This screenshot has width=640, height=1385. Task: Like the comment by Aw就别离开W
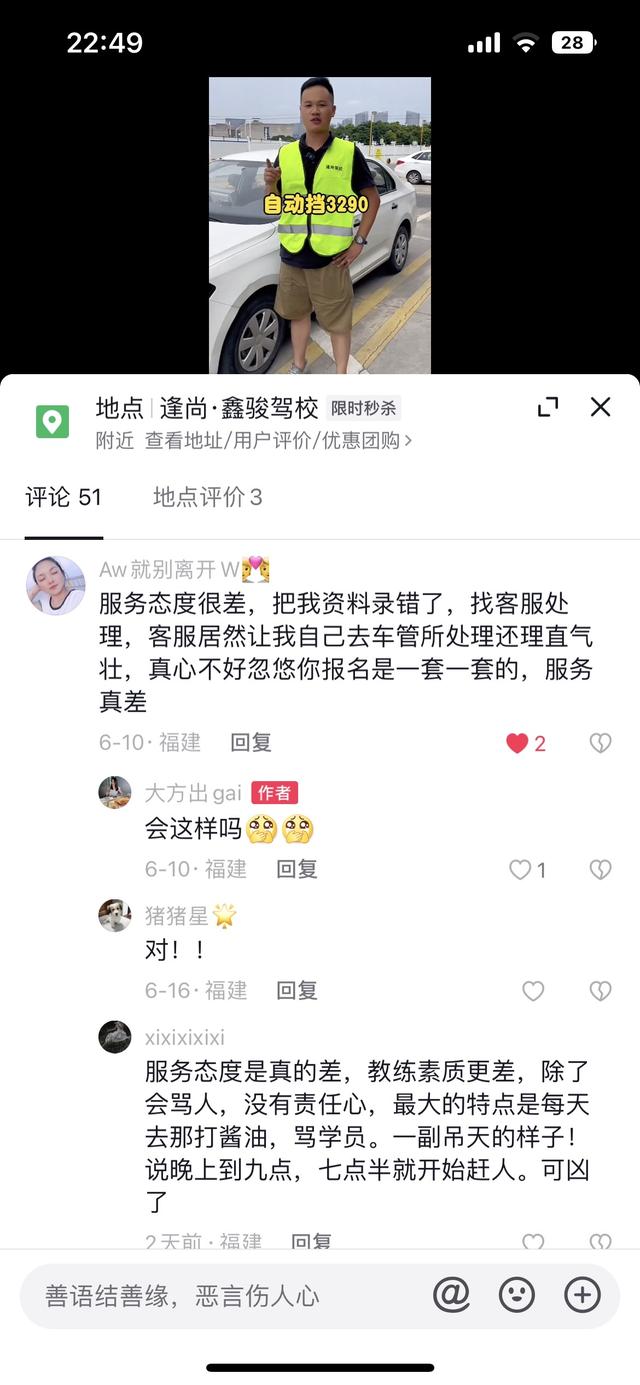click(526, 743)
